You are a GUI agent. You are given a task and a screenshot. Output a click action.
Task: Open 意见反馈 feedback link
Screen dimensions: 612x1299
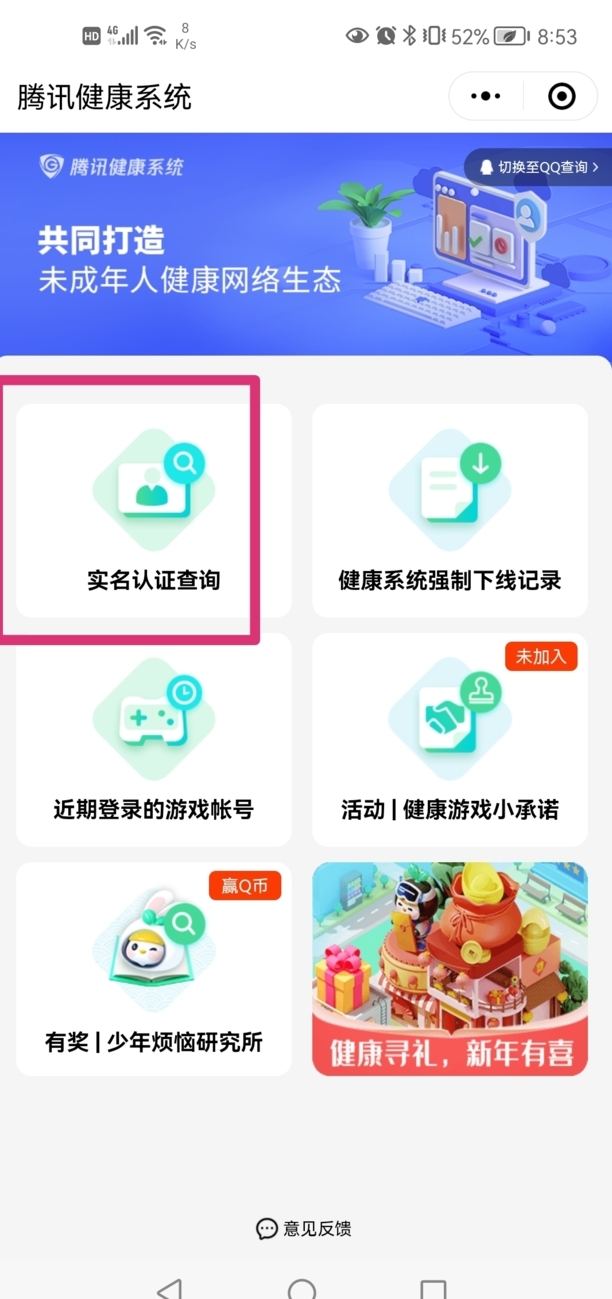coord(304,1228)
